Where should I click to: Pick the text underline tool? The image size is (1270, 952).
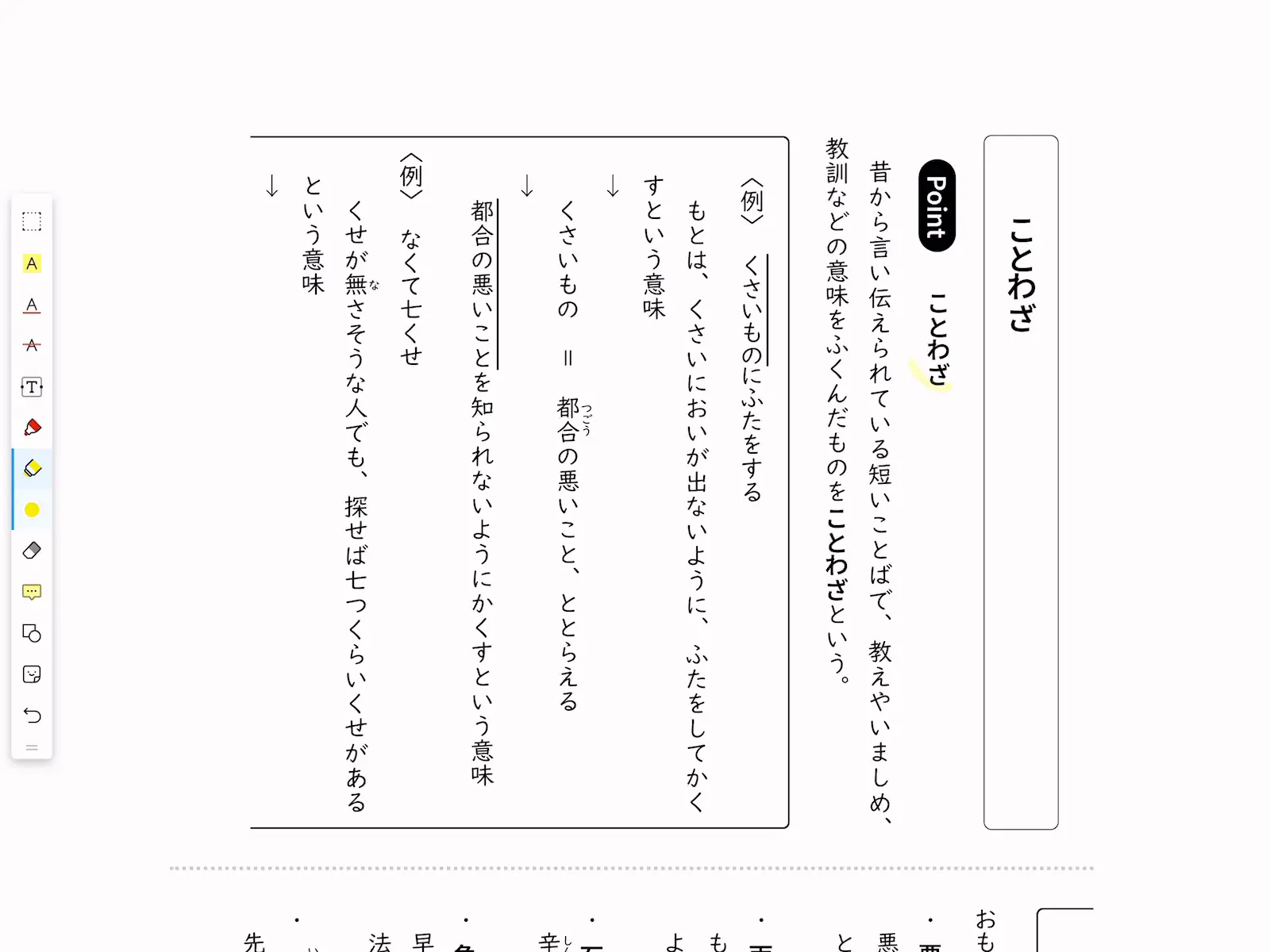pyautogui.click(x=32, y=305)
